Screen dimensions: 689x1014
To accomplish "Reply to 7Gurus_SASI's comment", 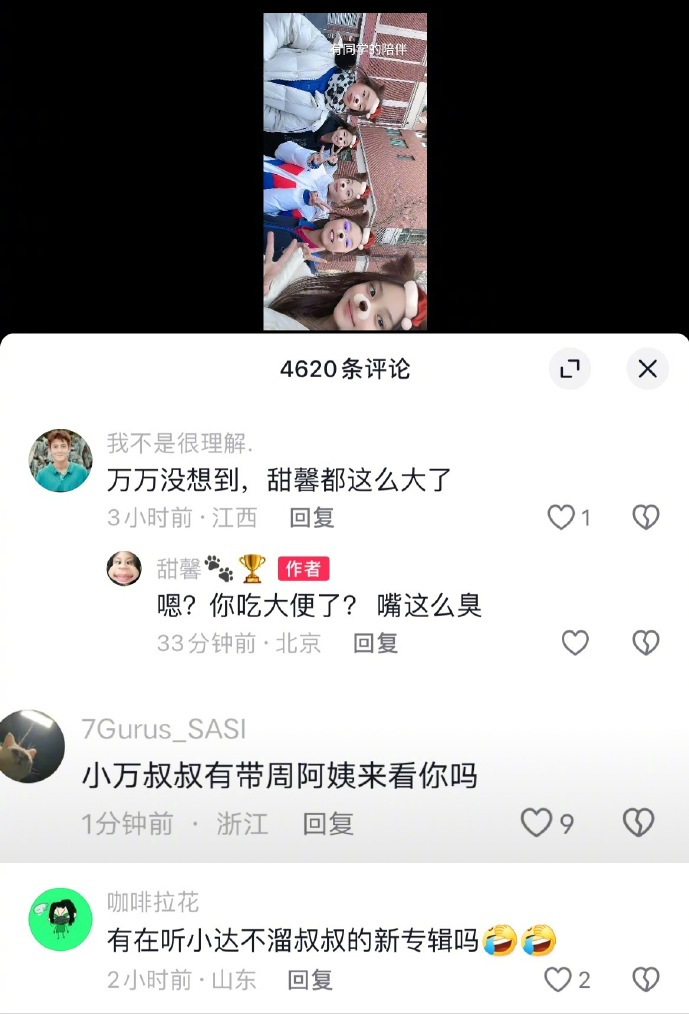I will point(328,824).
